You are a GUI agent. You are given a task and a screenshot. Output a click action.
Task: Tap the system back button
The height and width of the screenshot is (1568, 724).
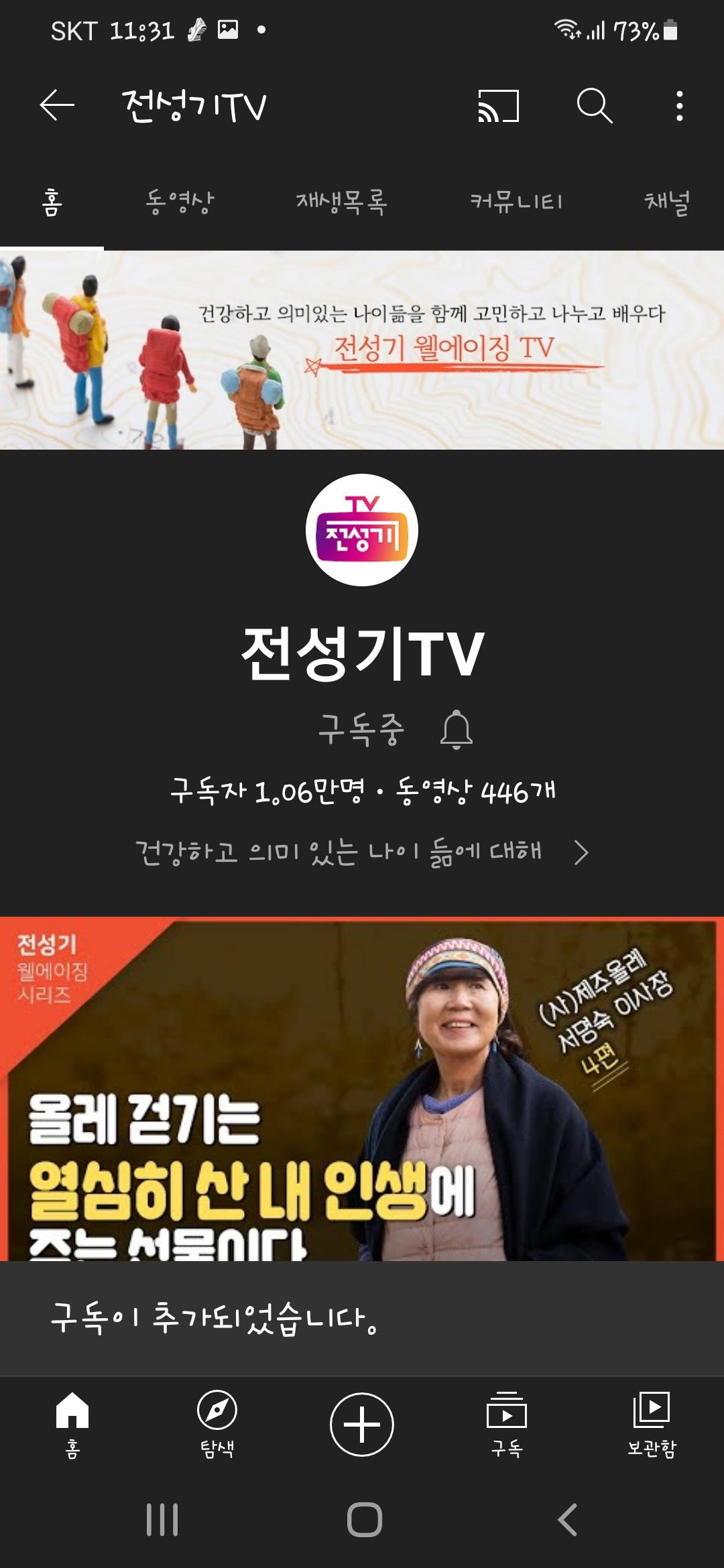(567, 1520)
